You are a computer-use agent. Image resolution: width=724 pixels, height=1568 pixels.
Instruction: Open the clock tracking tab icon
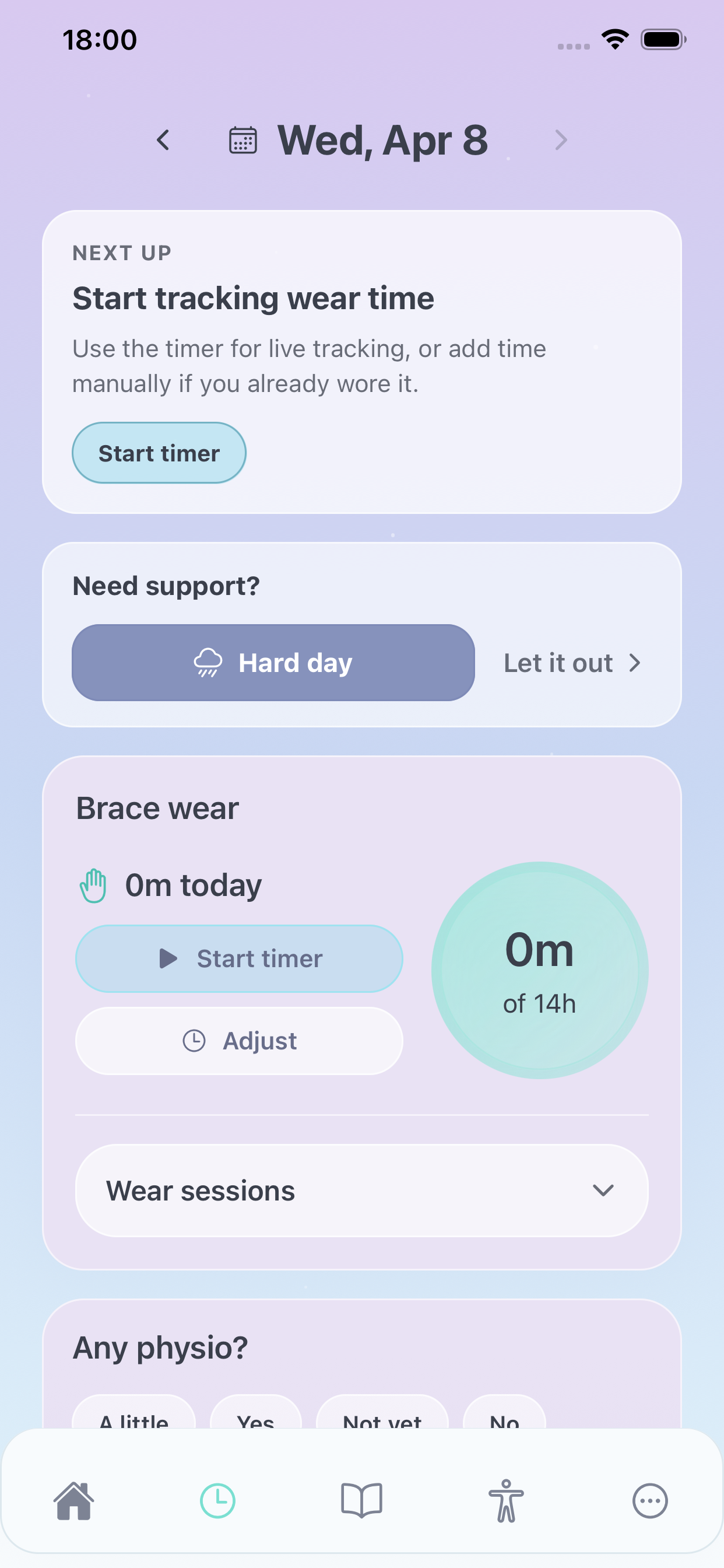[x=217, y=1501]
